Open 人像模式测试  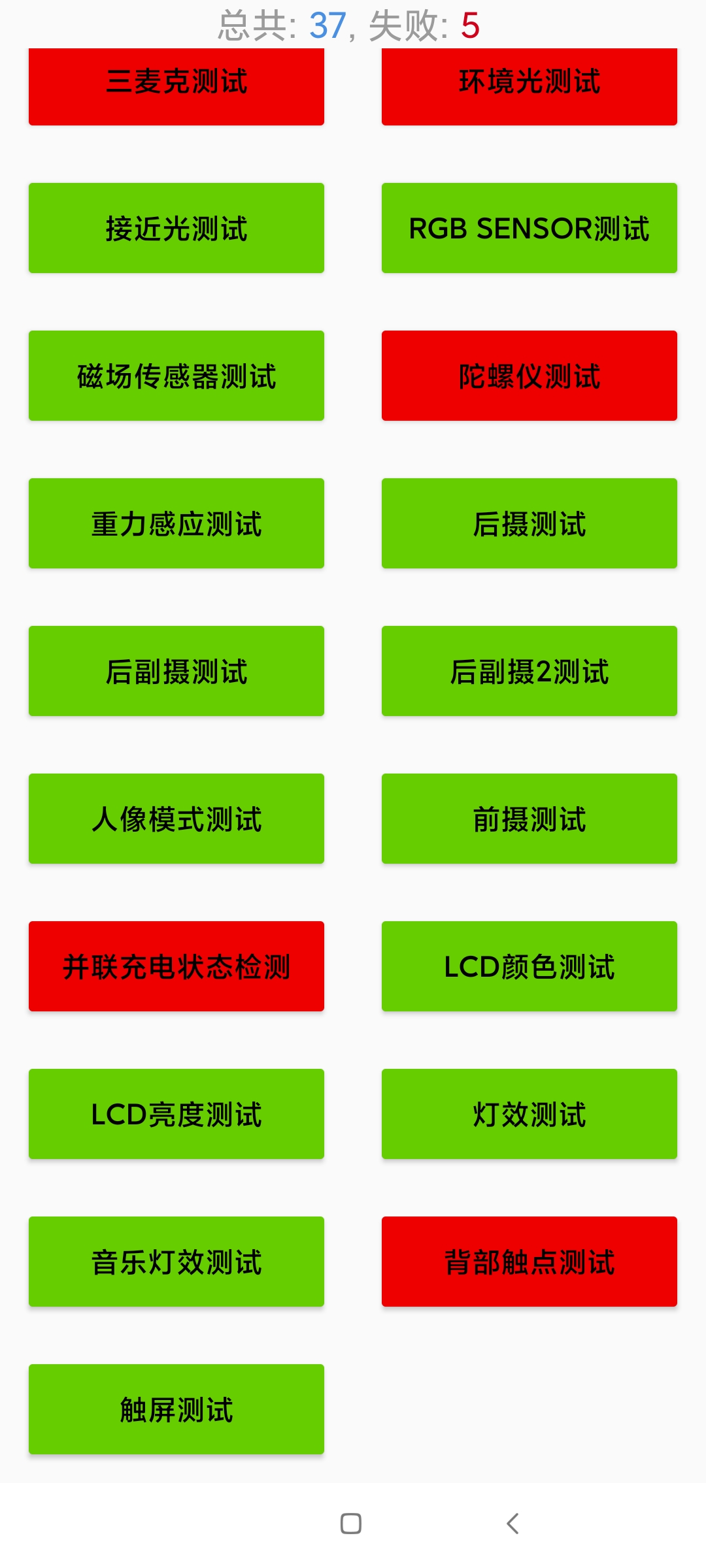[176, 819]
